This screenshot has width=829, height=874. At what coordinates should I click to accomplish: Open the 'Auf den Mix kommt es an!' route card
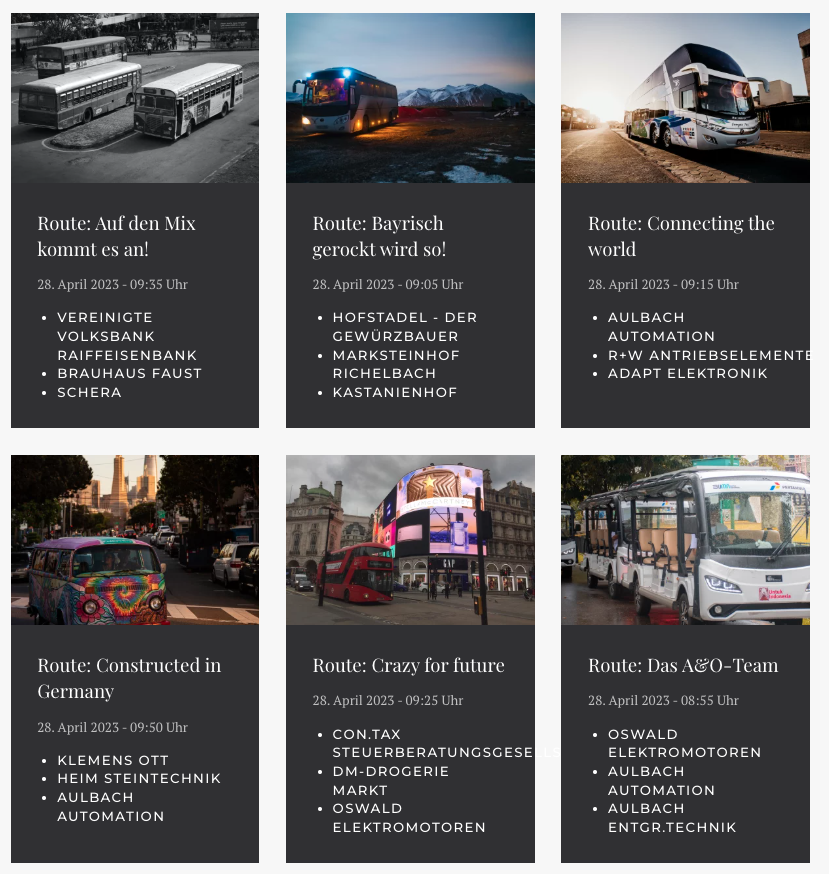click(116, 236)
